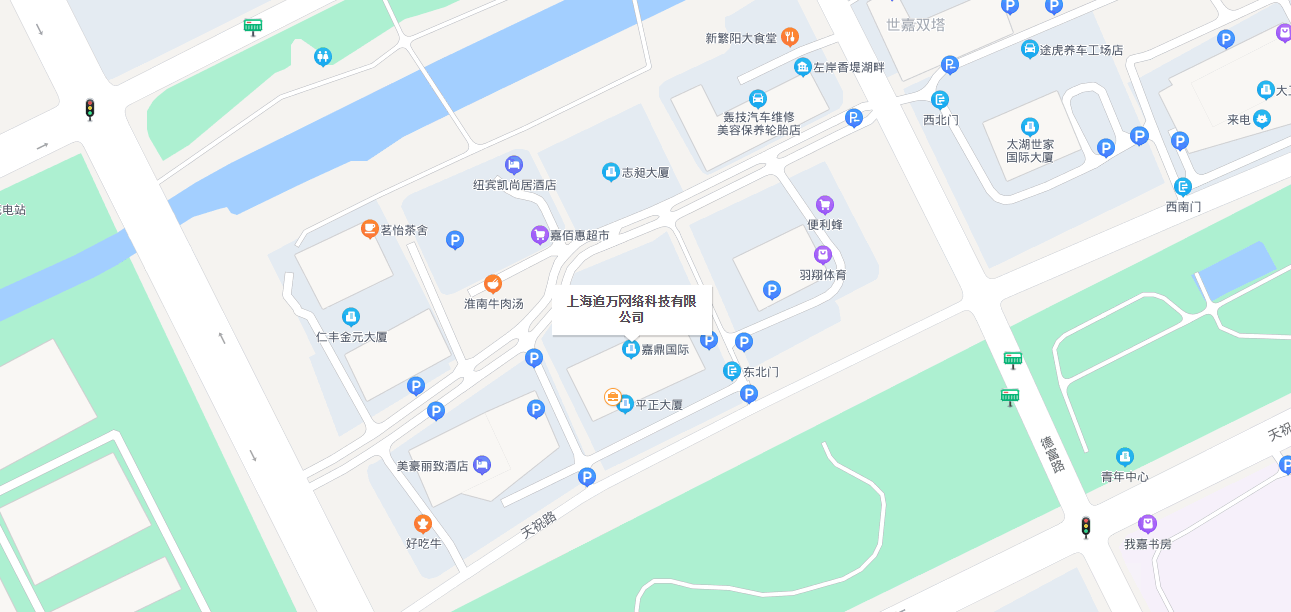The width and height of the screenshot is (1291, 612).
Task: Tap the 青年中心 marker
Action: click(x=1125, y=457)
